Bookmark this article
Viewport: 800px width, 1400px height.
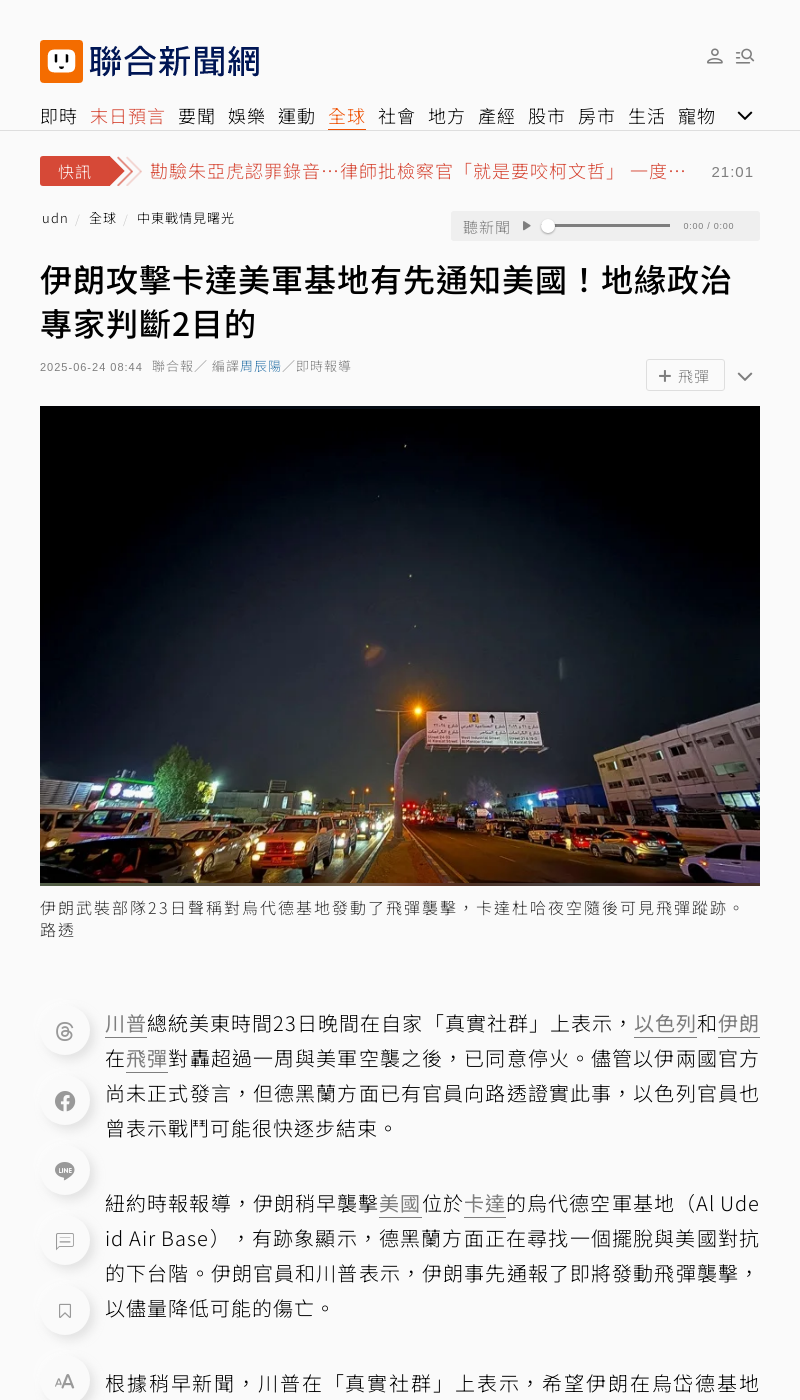pos(65,1311)
